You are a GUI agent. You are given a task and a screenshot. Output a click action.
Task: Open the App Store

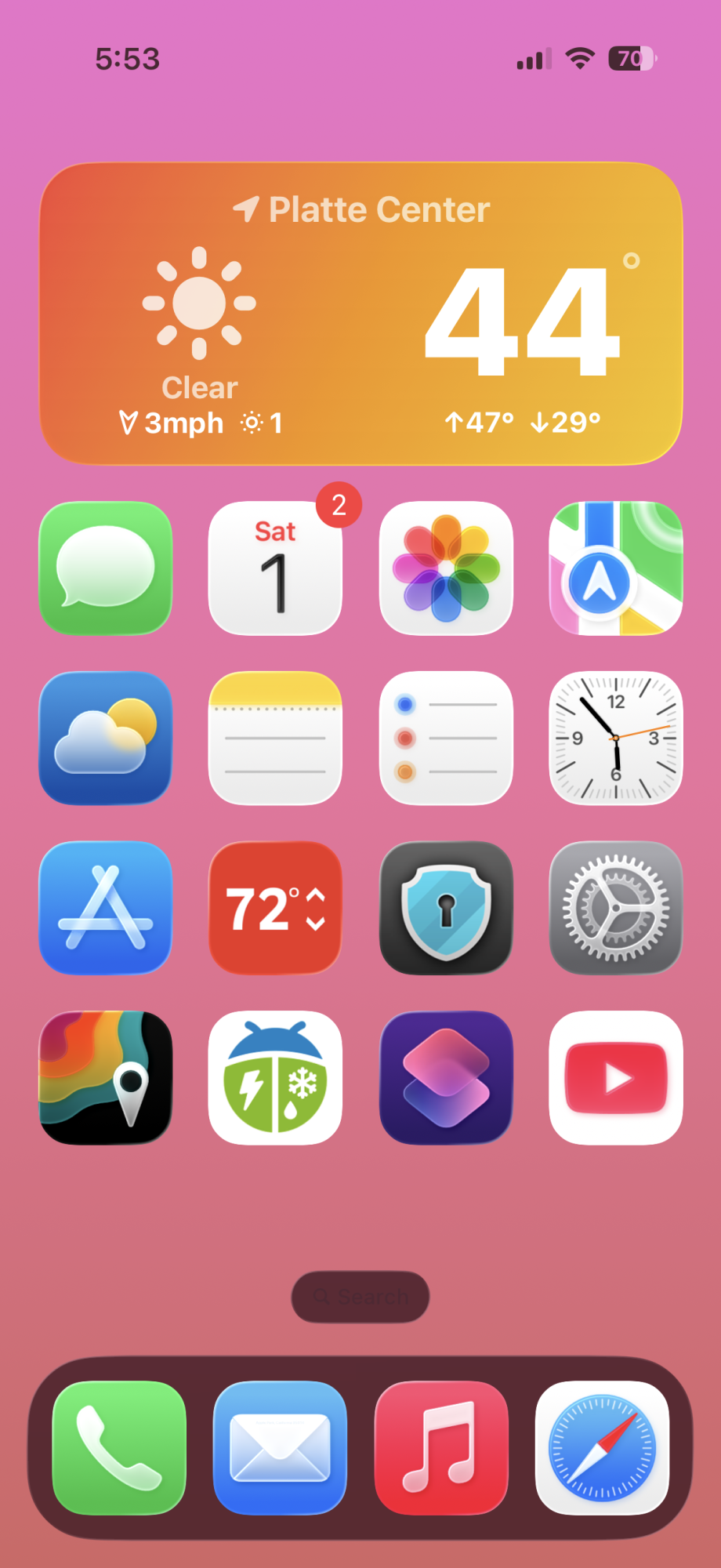click(106, 908)
